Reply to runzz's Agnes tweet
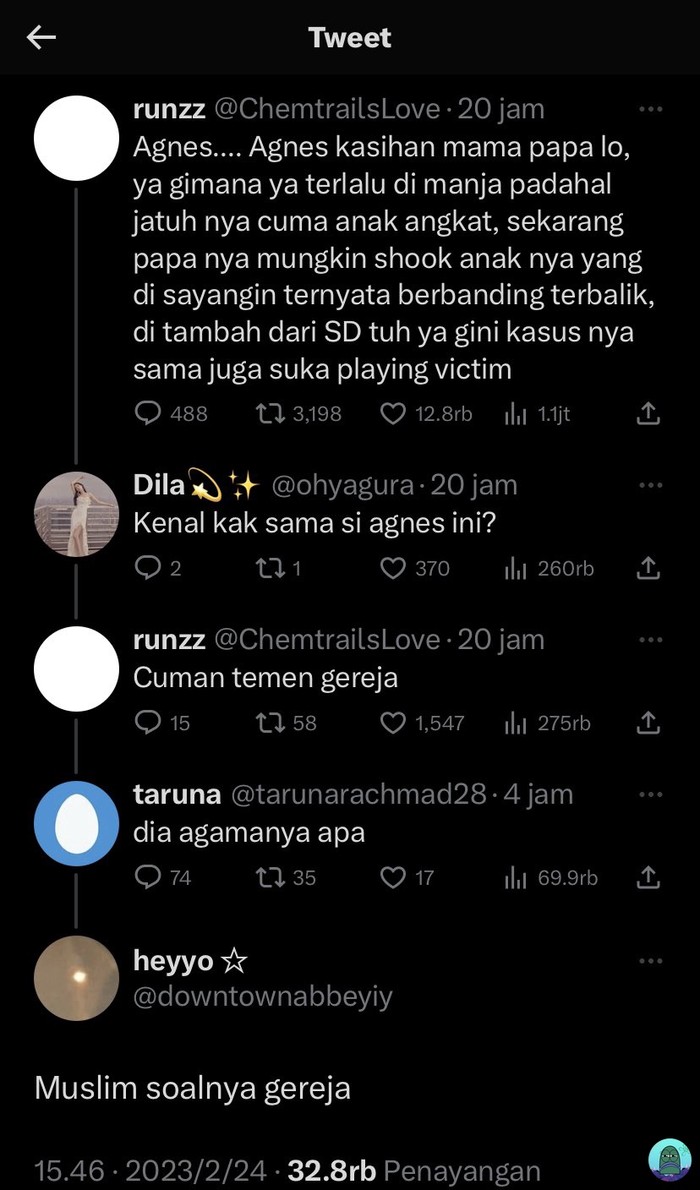The width and height of the screenshot is (700, 1190). coord(148,413)
